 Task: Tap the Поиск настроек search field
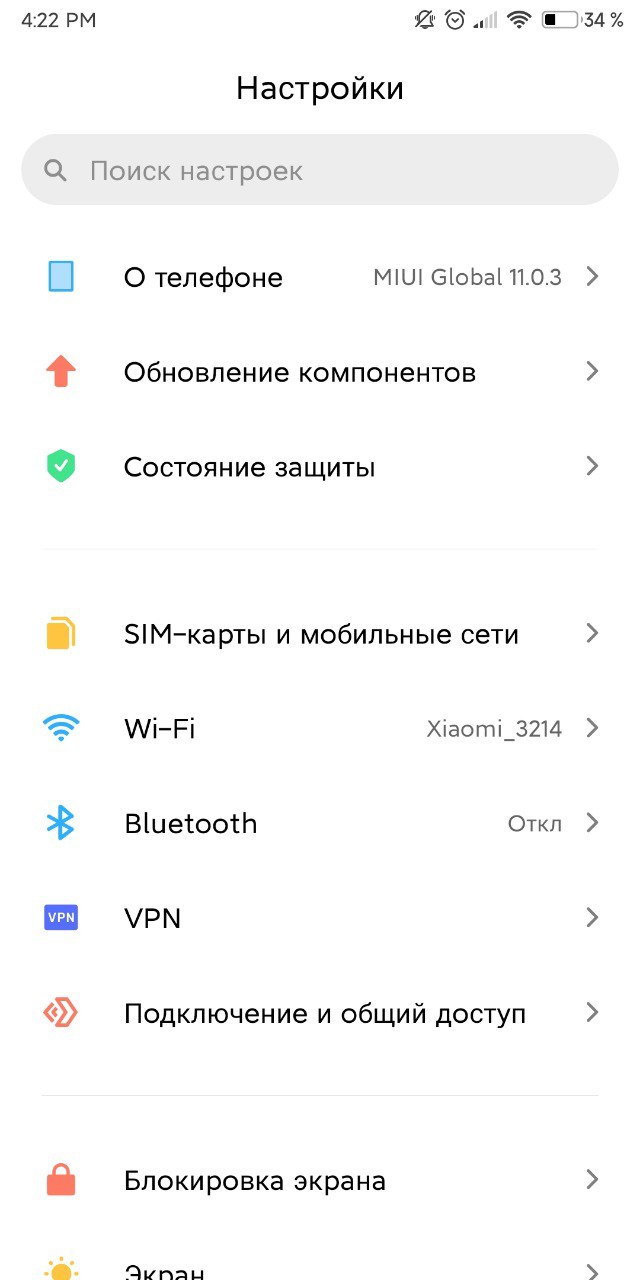click(320, 170)
